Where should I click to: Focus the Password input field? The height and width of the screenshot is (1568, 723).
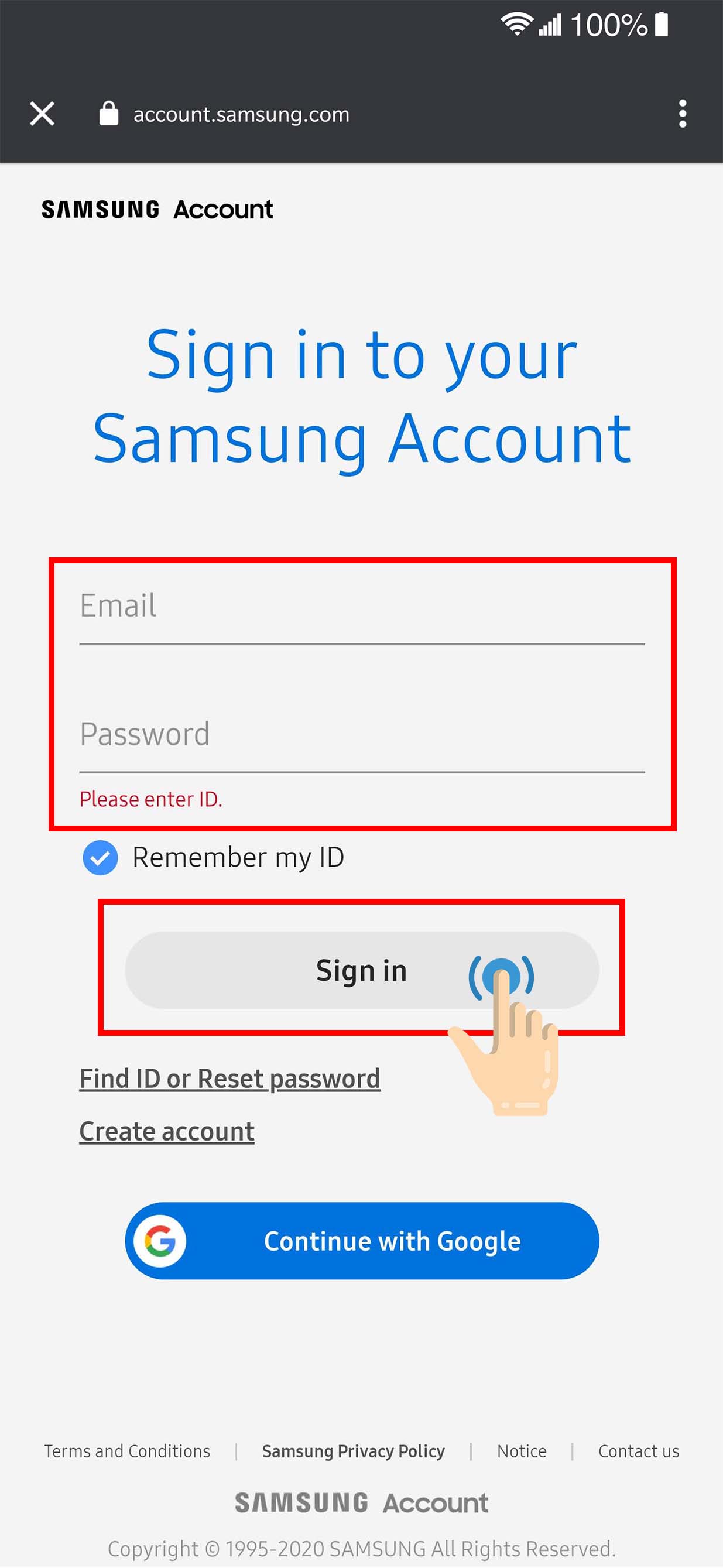point(362,735)
